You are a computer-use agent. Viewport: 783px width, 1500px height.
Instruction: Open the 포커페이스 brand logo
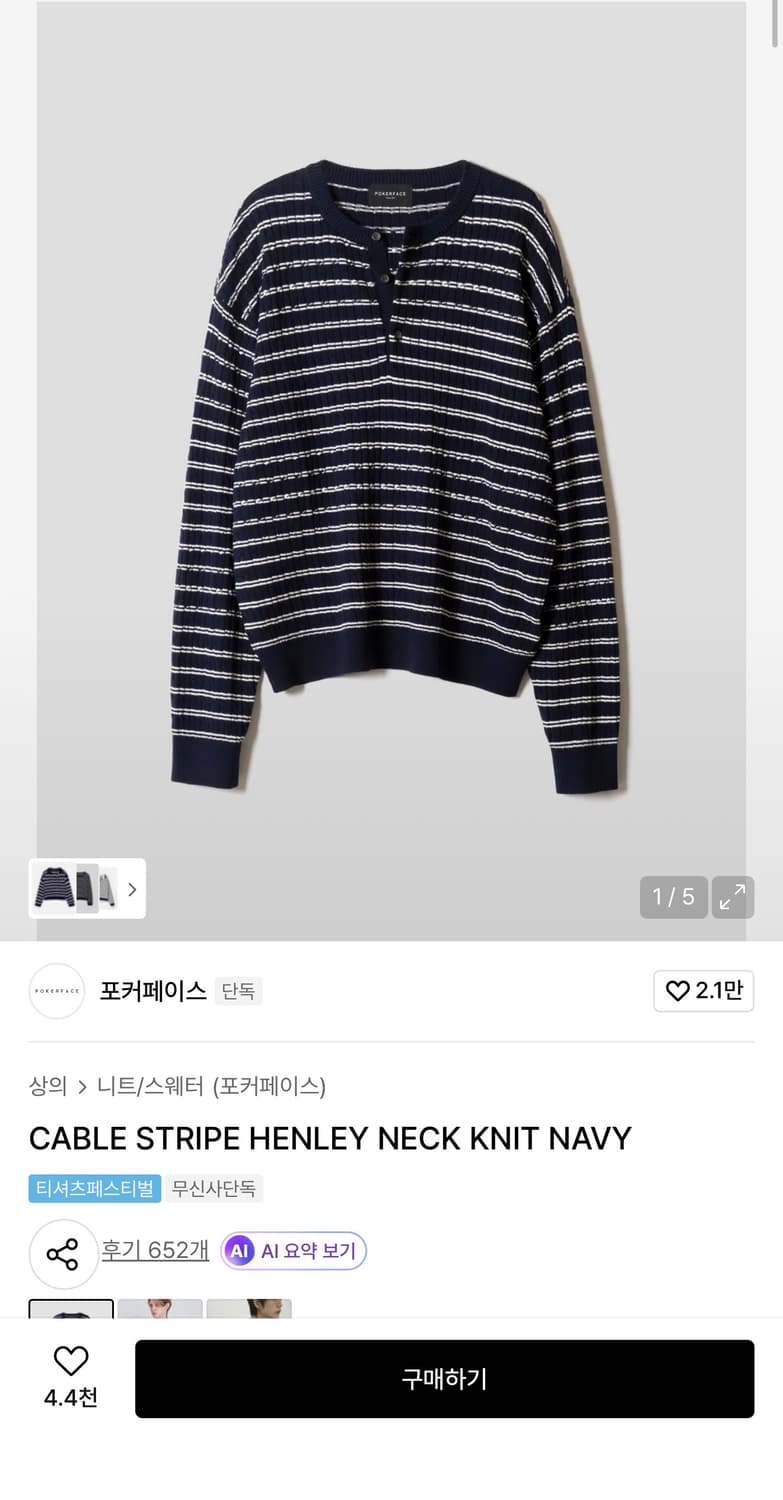tap(57, 991)
